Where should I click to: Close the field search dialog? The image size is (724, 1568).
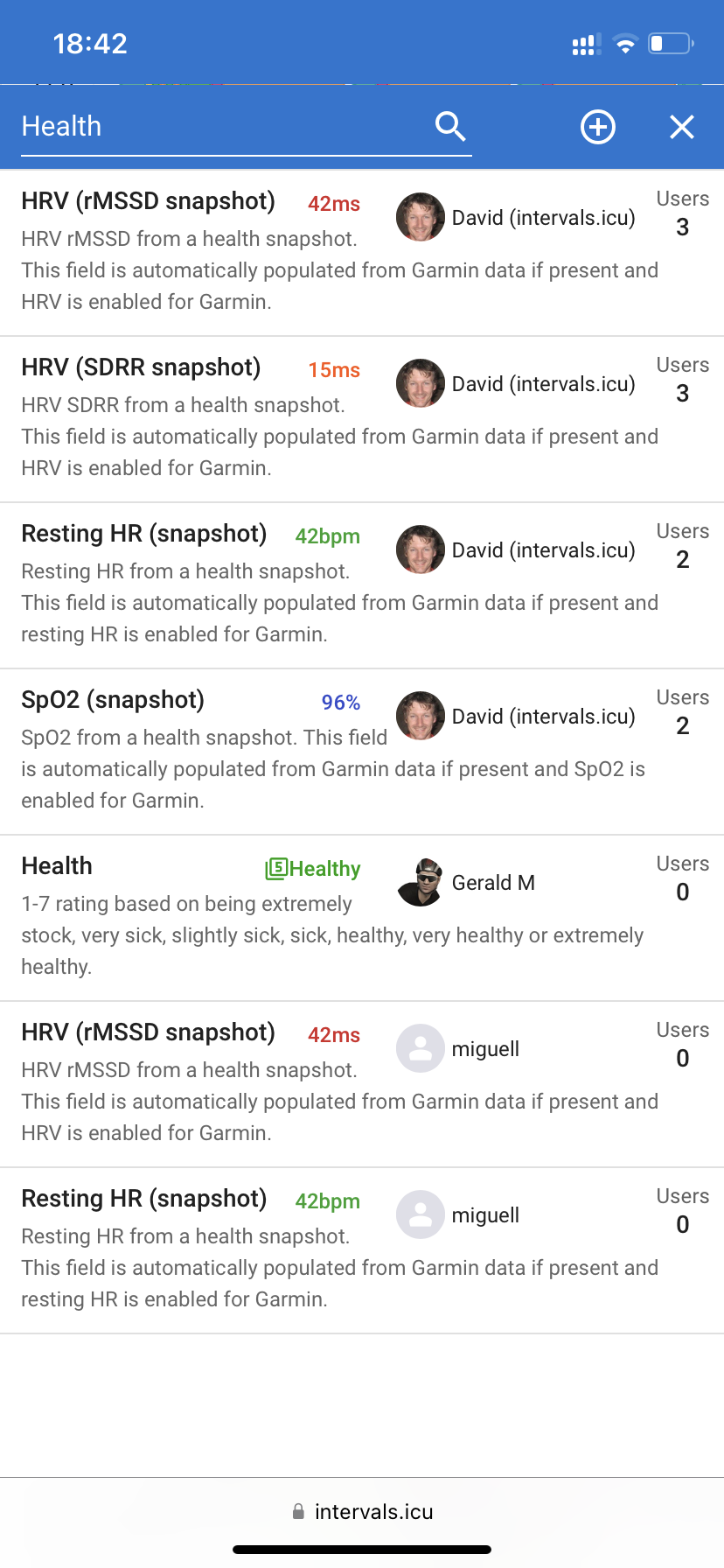(682, 127)
